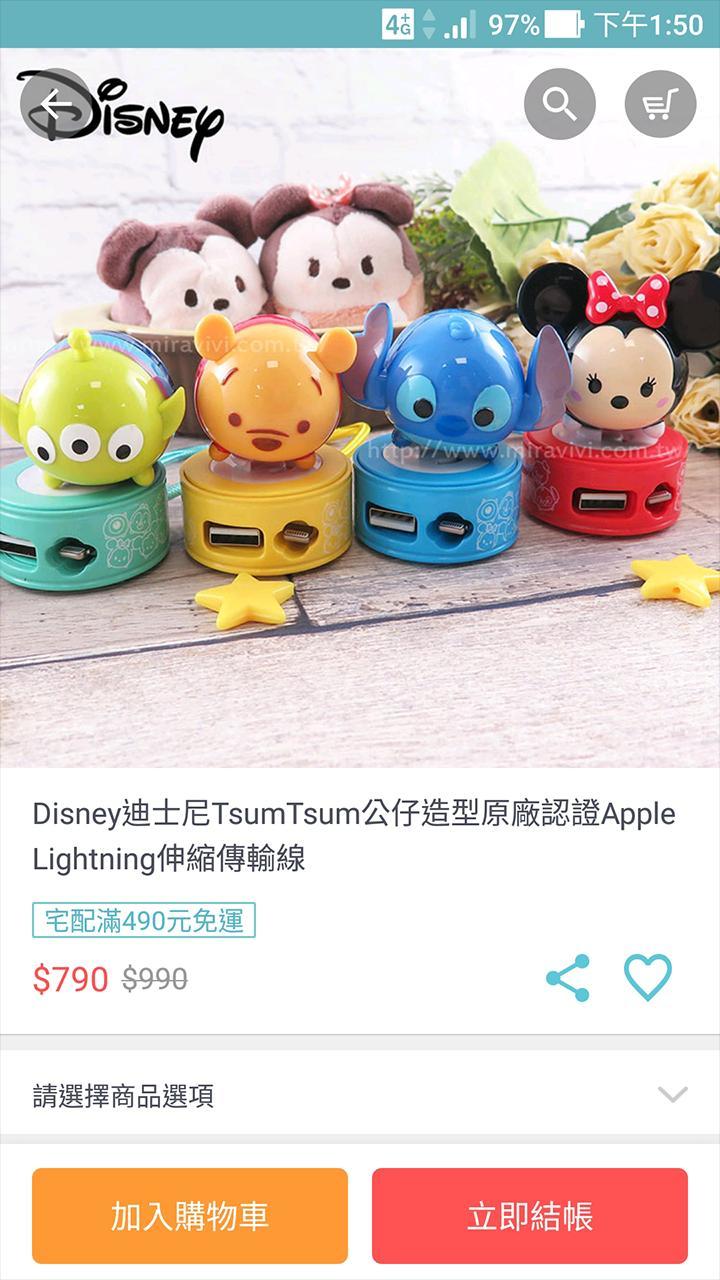This screenshot has height=1280, width=720.
Task: Tap 立即結帳 to checkout now
Action: 530,1216
